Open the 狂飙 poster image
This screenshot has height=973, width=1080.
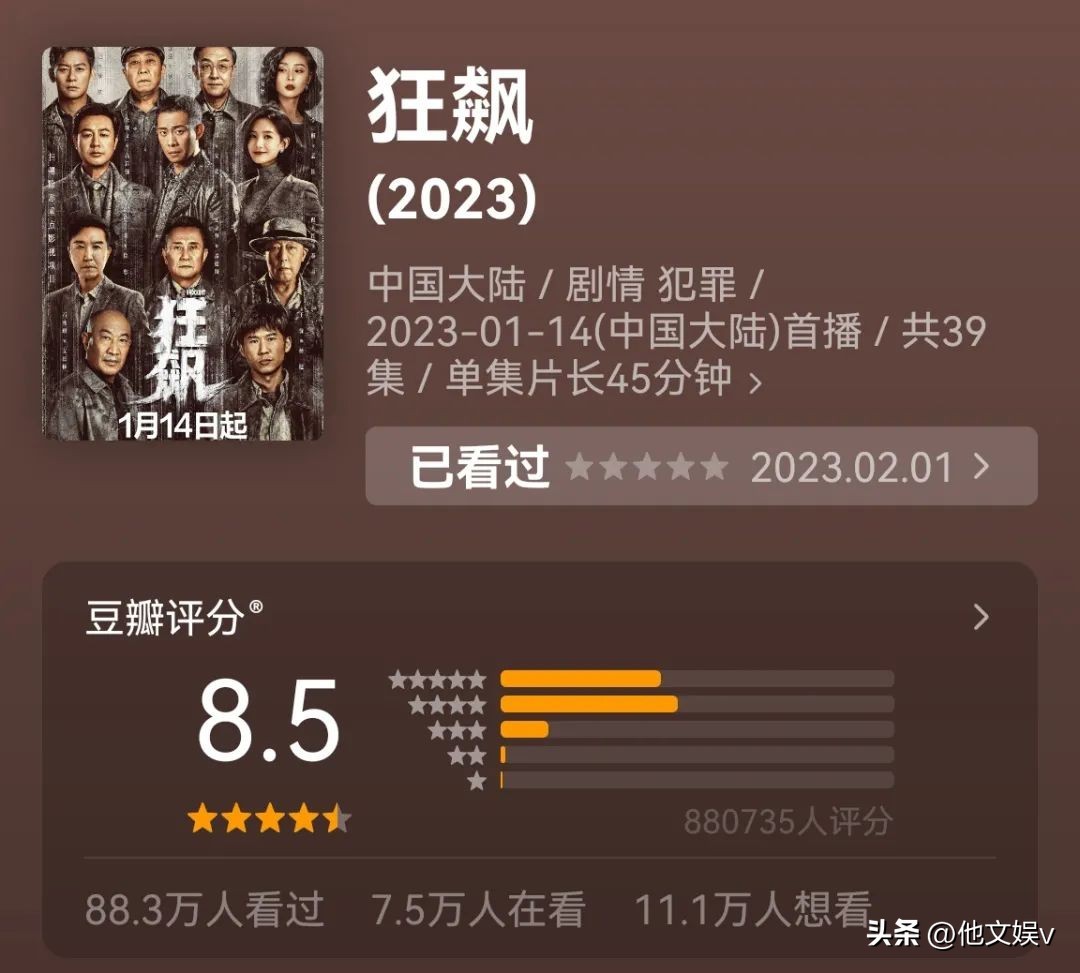coord(183,243)
